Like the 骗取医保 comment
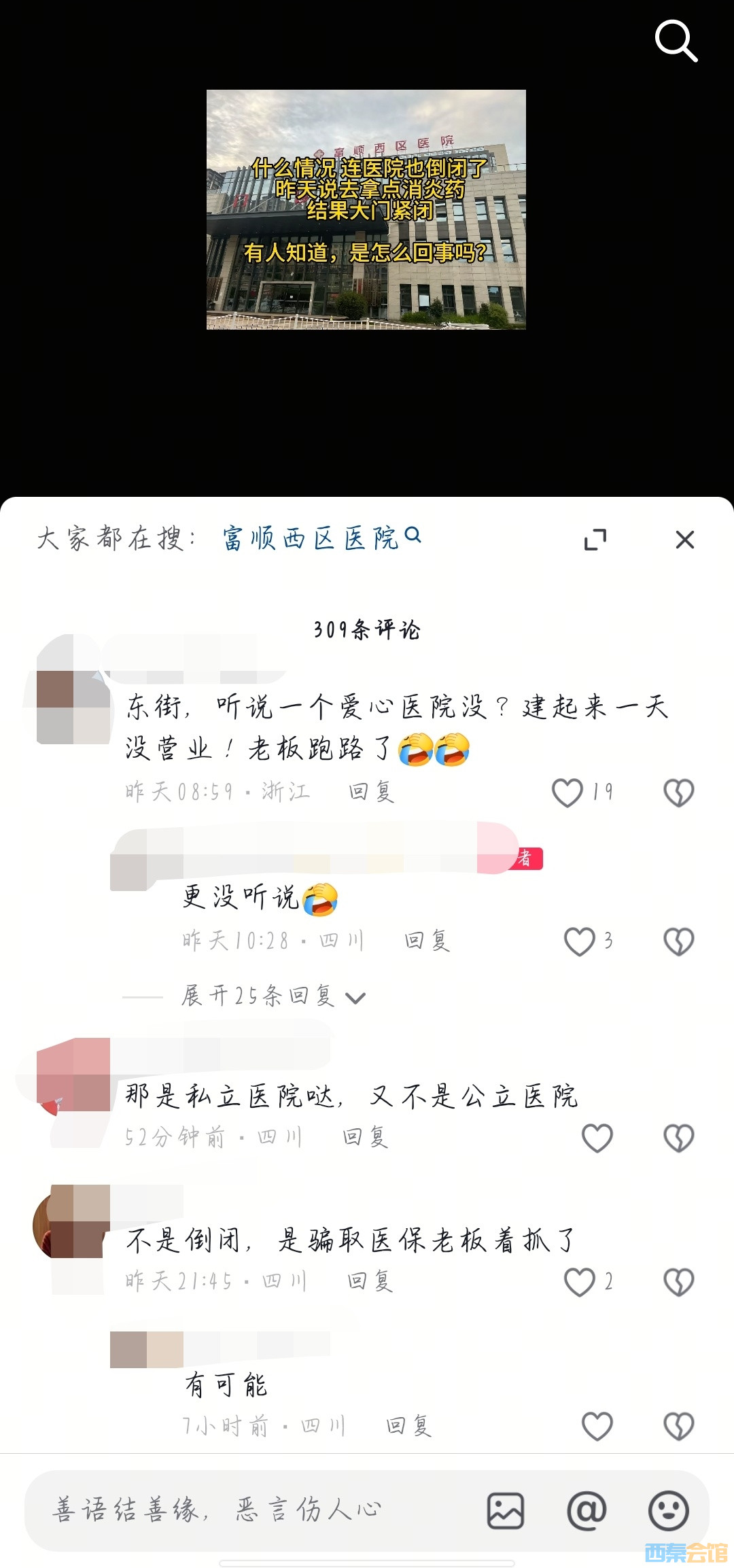Viewport: 734px width, 1568px height. coord(579,1282)
